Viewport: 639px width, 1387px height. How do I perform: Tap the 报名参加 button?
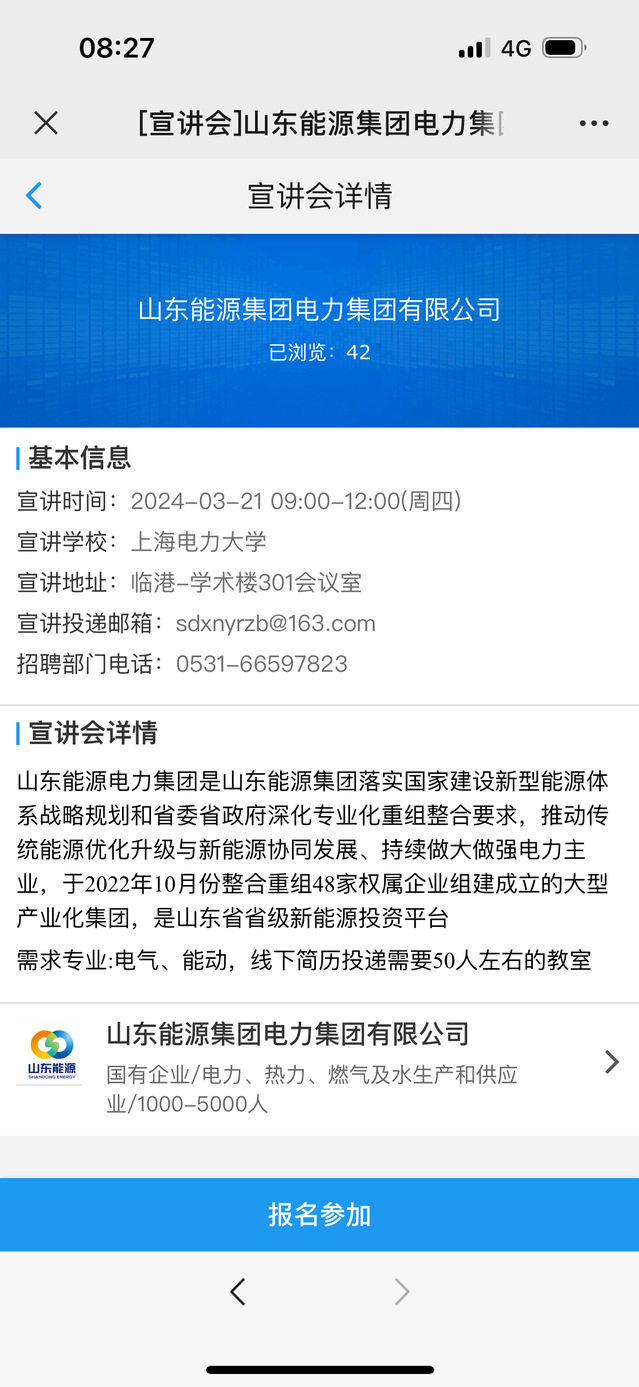tap(319, 1214)
